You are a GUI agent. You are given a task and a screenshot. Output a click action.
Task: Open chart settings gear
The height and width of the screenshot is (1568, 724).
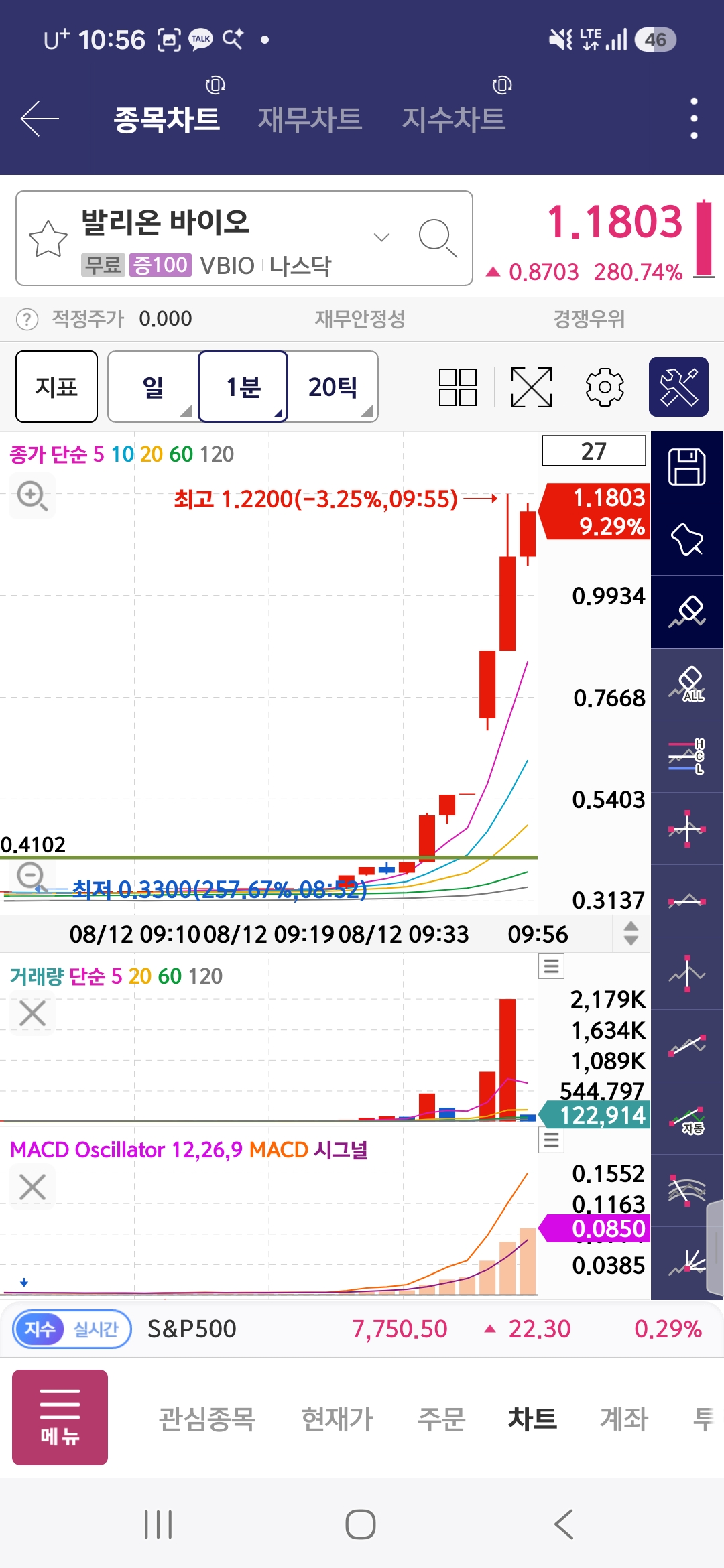(x=605, y=387)
